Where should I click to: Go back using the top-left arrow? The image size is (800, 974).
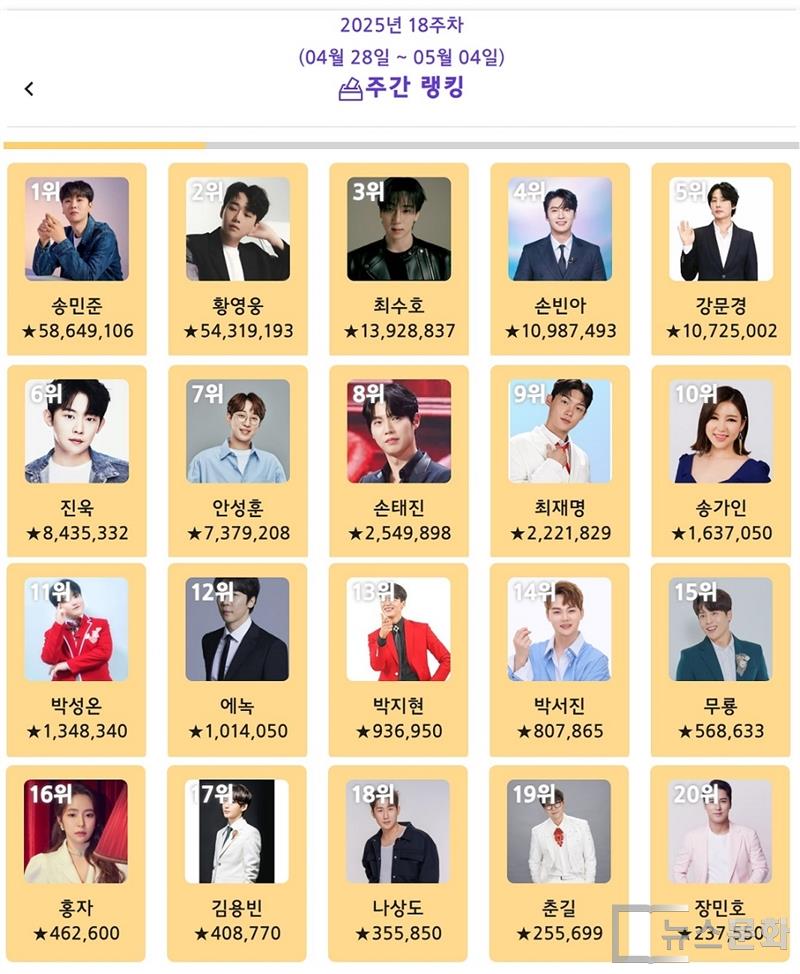click(29, 89)
